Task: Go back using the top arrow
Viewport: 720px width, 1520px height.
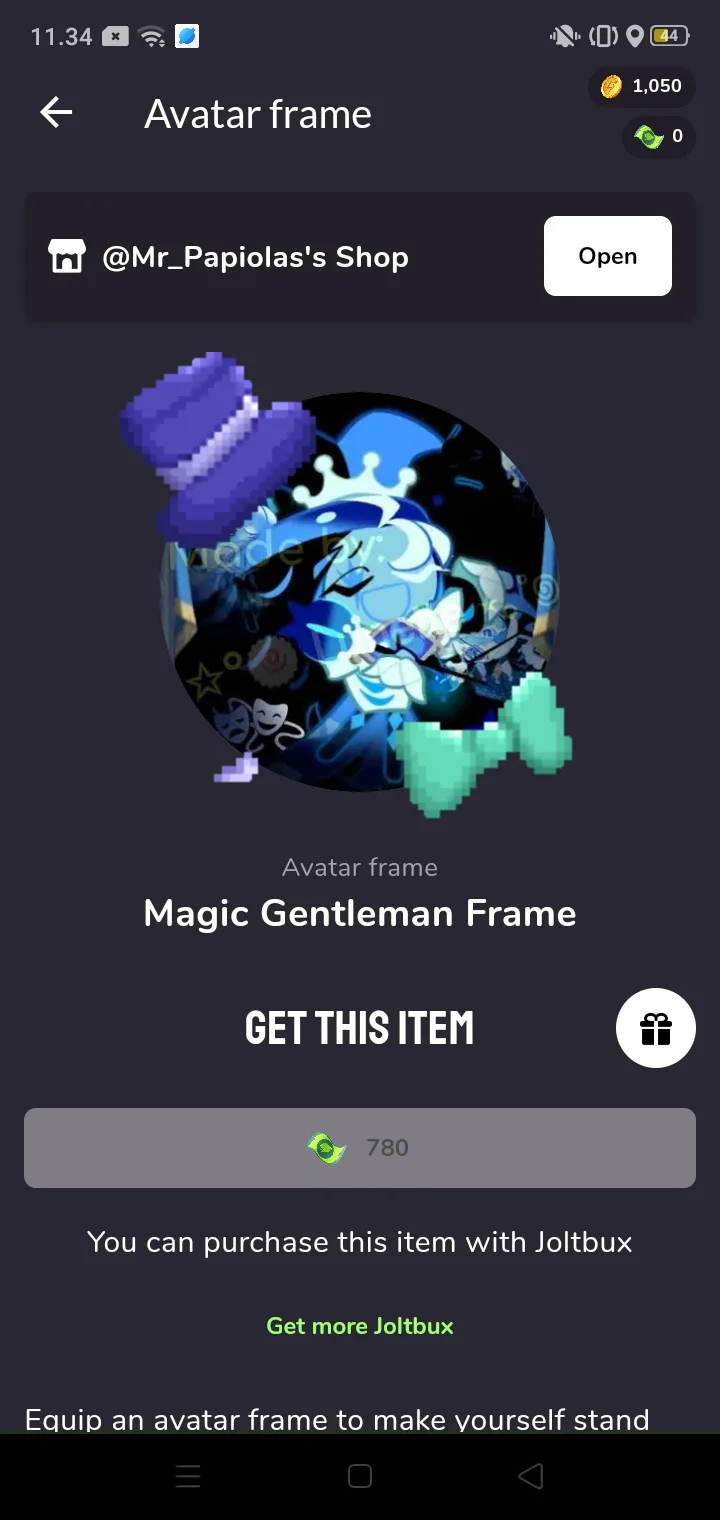Action: pos(56,113)
